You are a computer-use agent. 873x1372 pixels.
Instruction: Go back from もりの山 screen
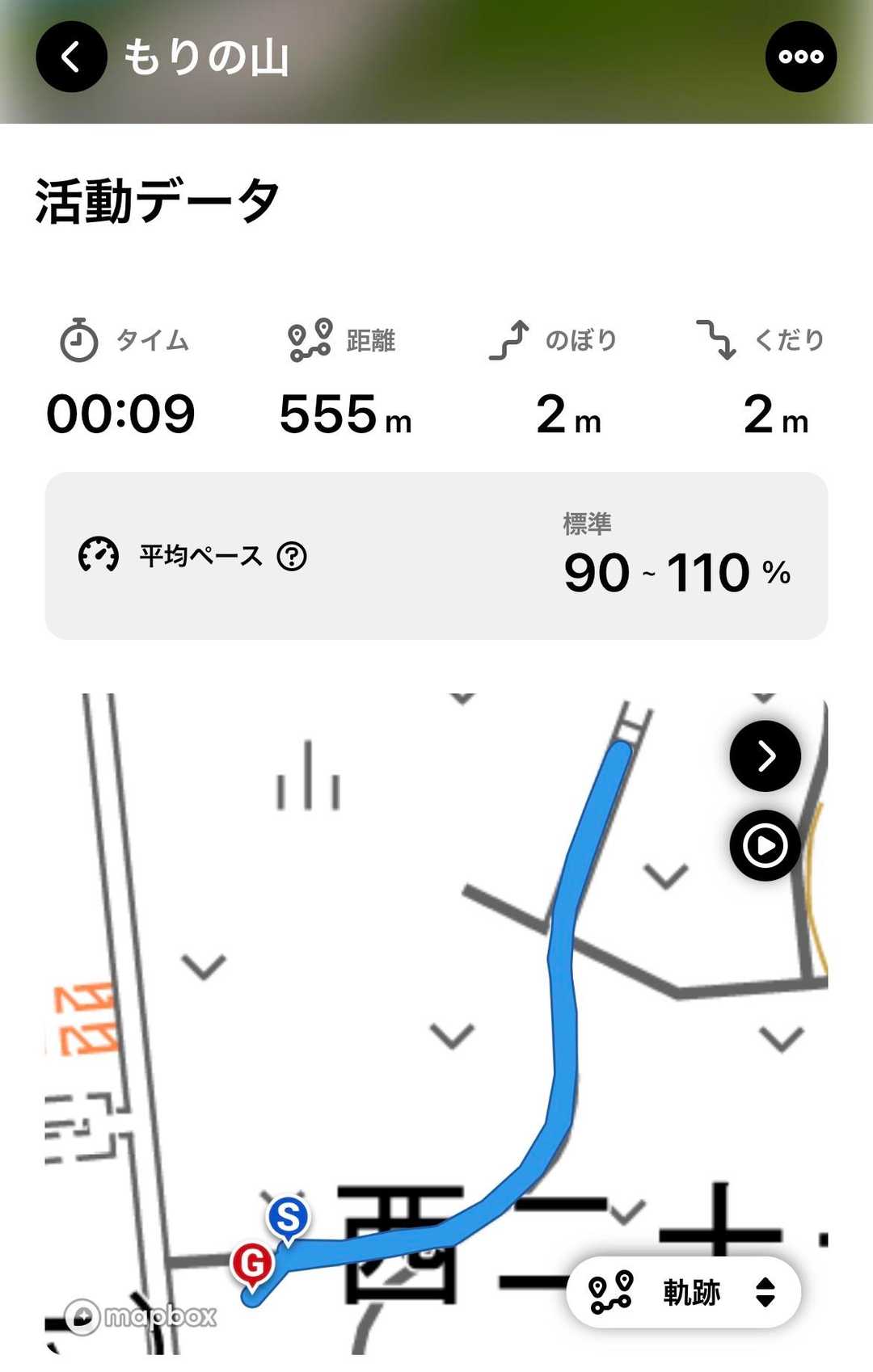point(71,57)
